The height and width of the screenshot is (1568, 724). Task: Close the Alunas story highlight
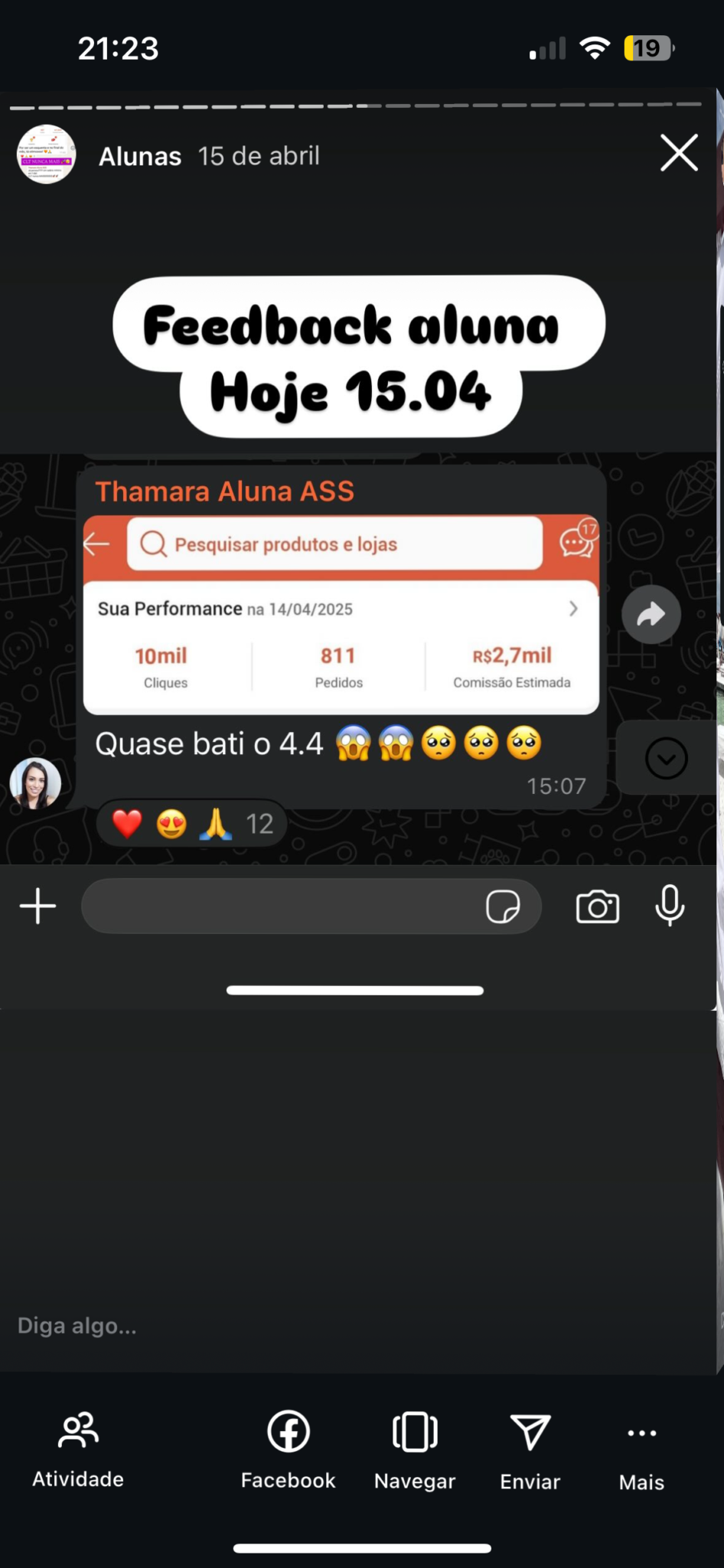(679, 153)
